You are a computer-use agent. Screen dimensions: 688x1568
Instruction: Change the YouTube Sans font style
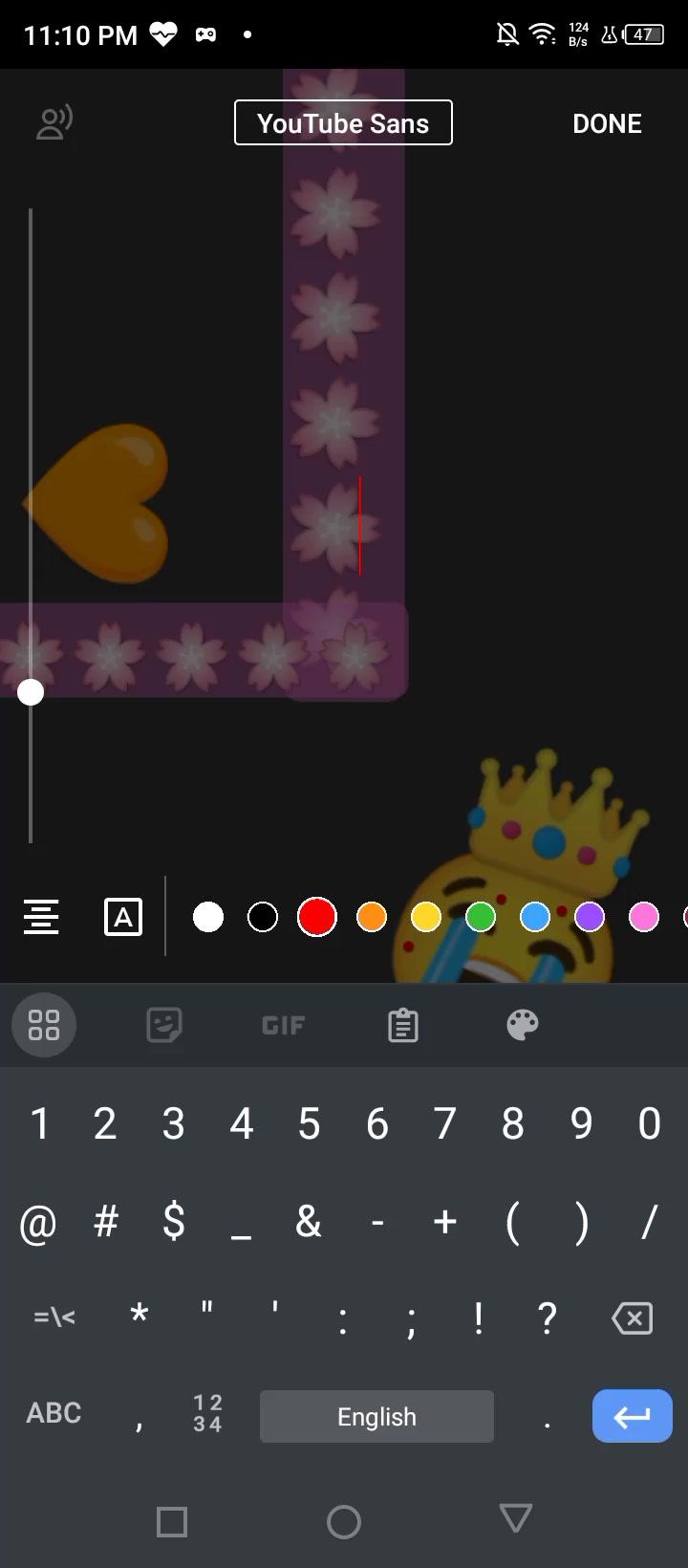pos(343,122)
